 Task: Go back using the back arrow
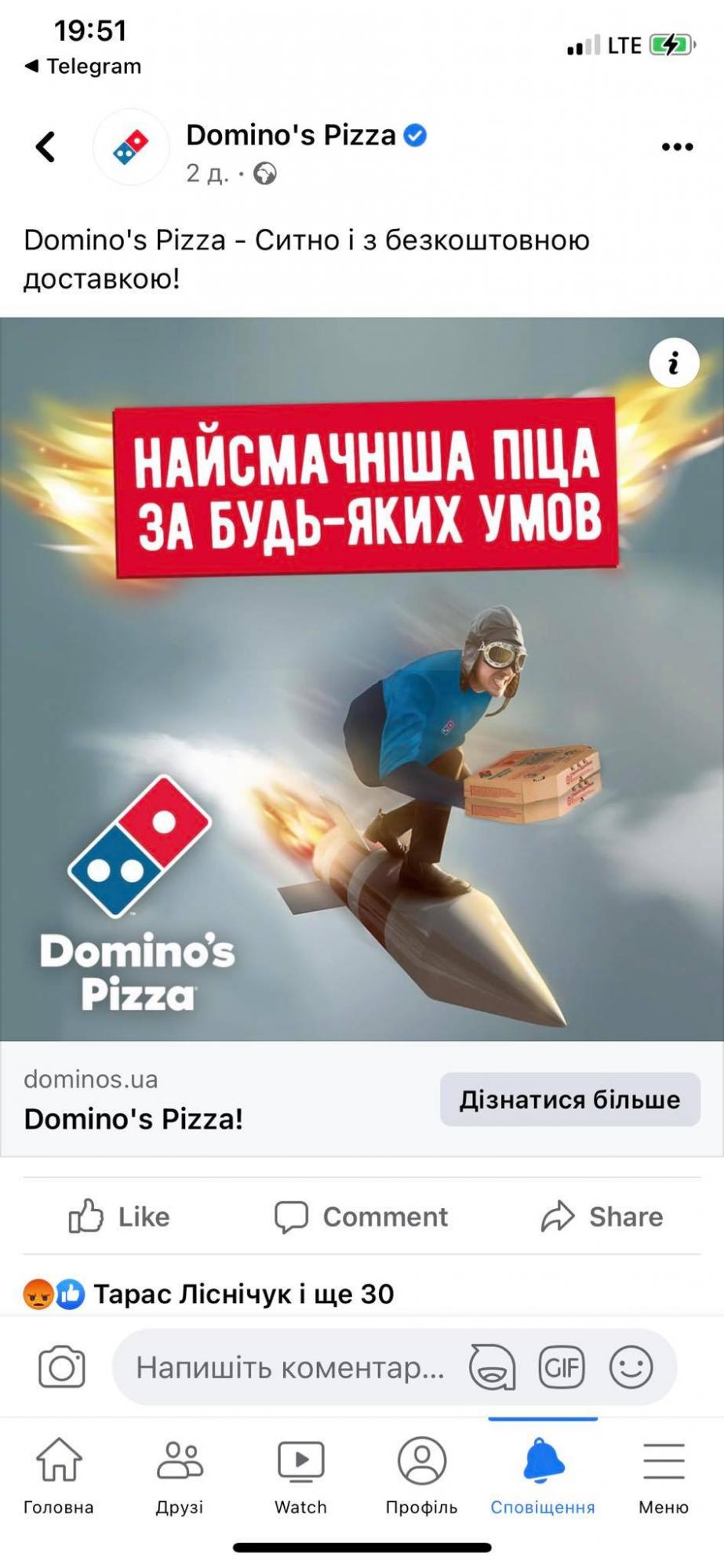tap(45, 147)
